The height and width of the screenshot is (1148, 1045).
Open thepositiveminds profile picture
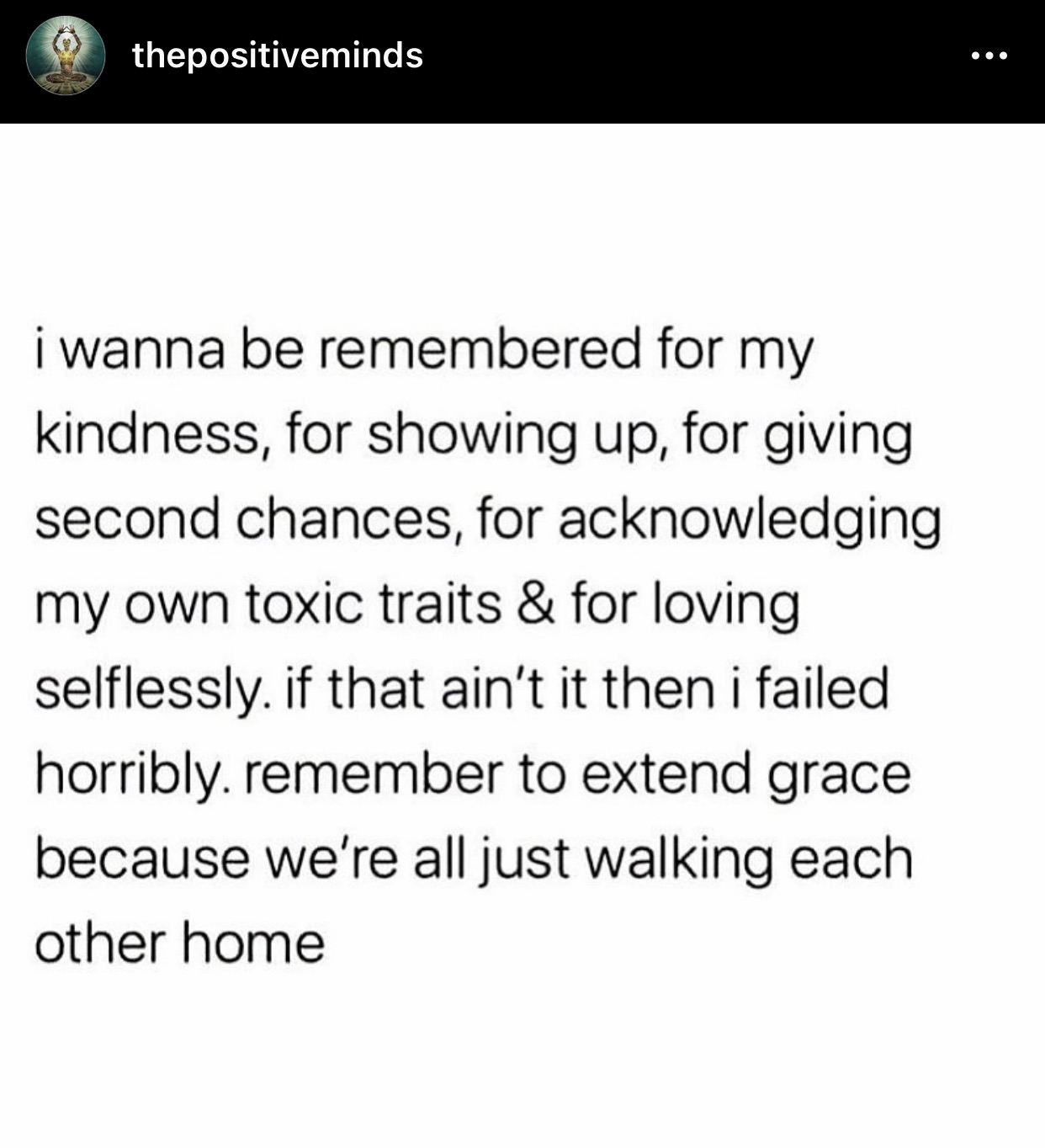point(65,56)
